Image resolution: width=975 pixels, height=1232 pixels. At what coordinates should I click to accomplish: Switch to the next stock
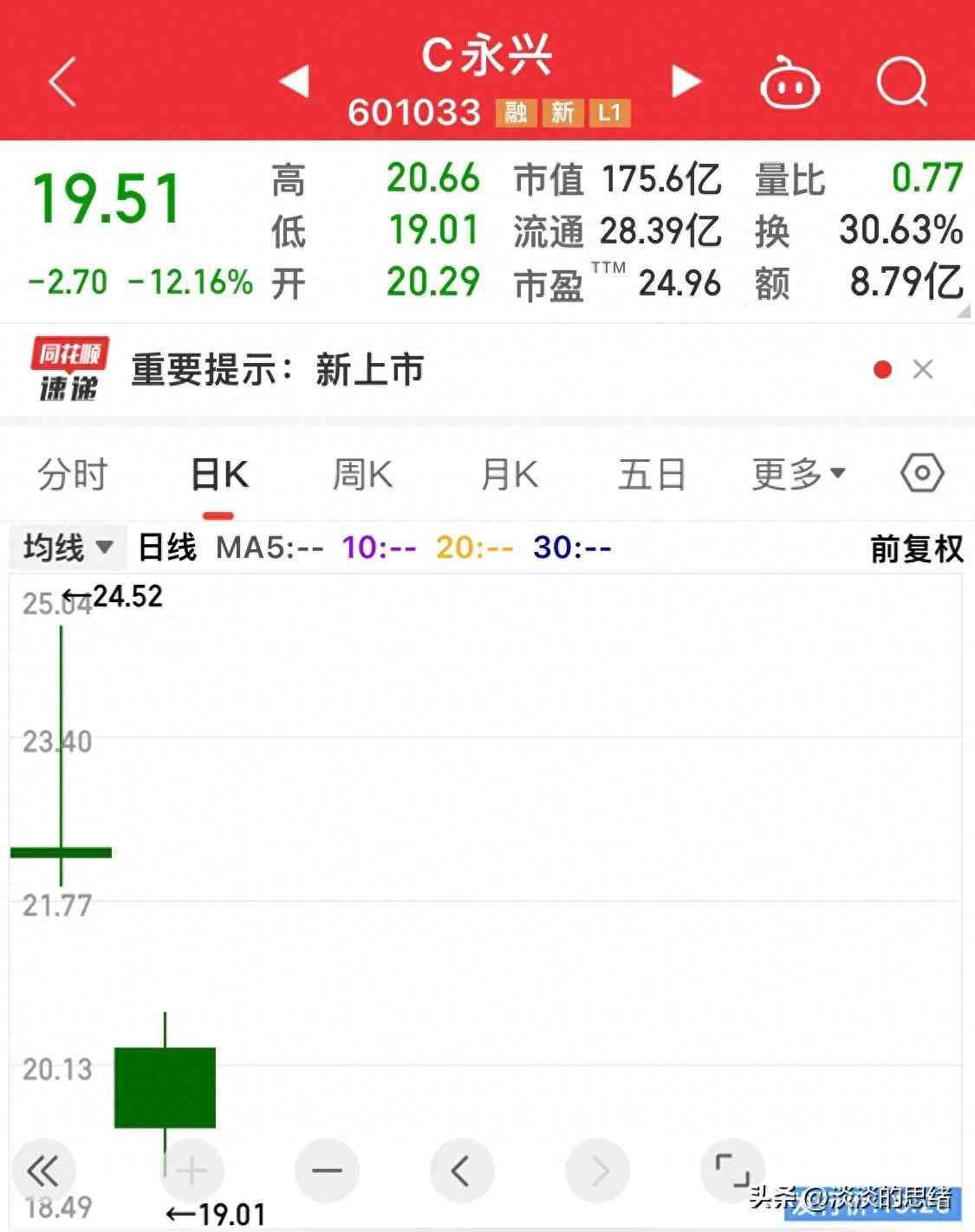(x=686, y=81)
